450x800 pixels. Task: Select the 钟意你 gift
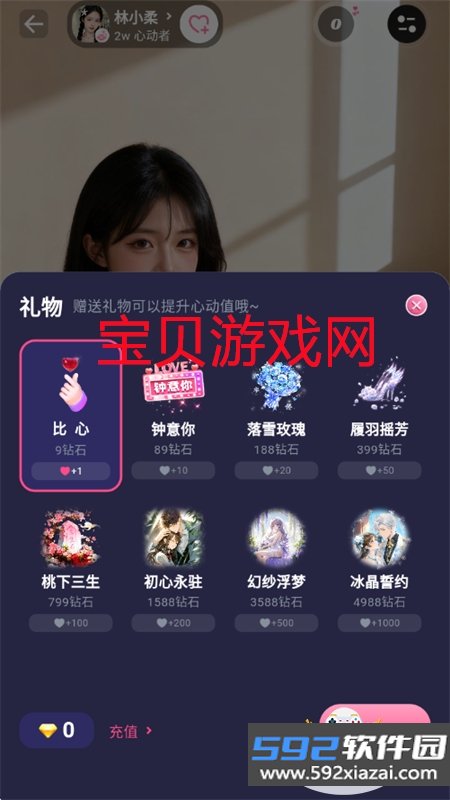point(173,418)
